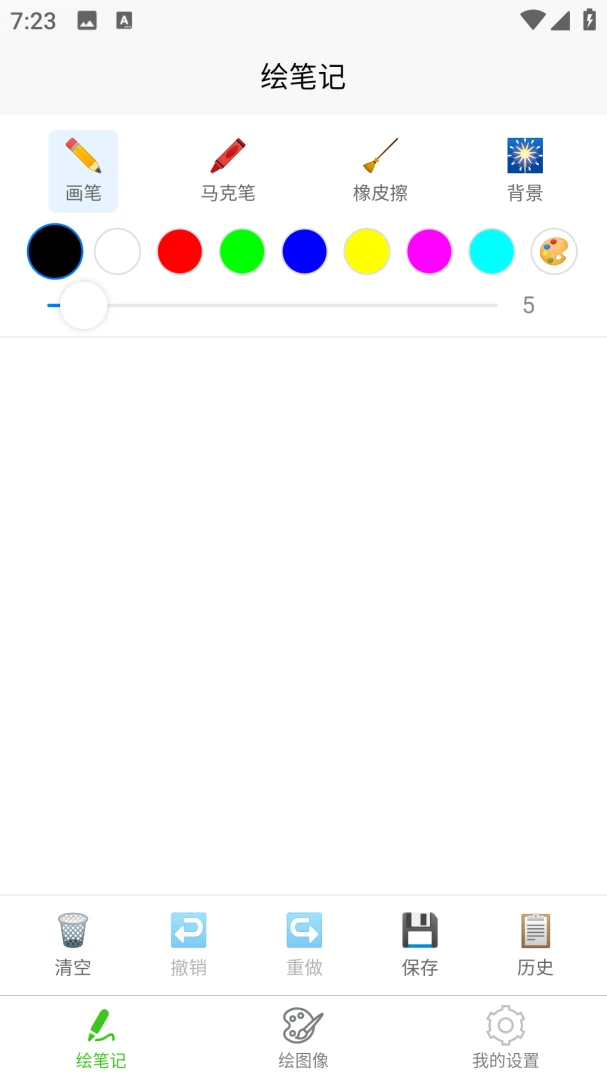Image resolution: width=607 pixels, height=1080 pixels.
Task: Switch to the 绘图像 tab
Action: (303, 1038)
